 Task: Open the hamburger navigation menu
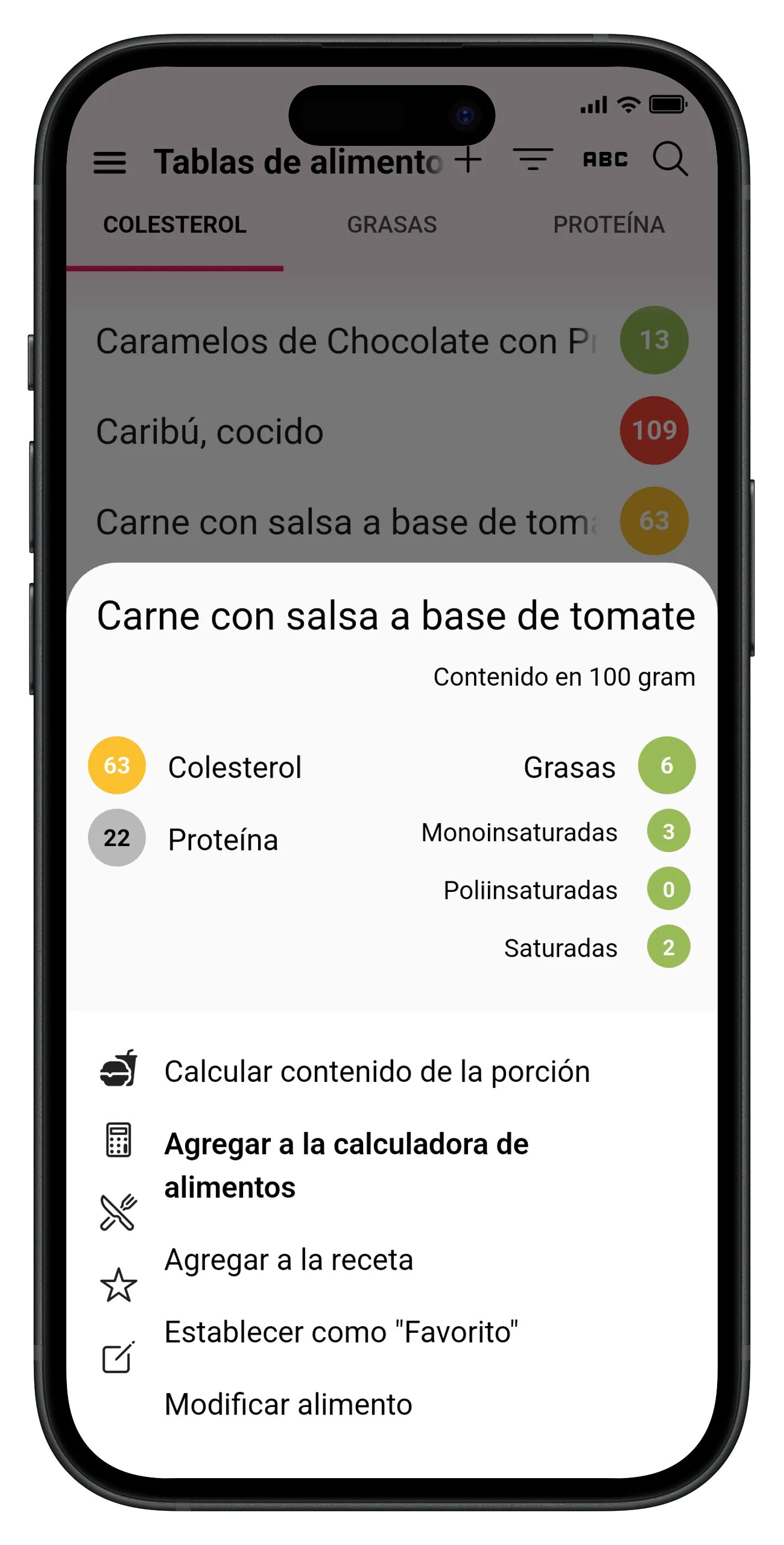[111, 162]
